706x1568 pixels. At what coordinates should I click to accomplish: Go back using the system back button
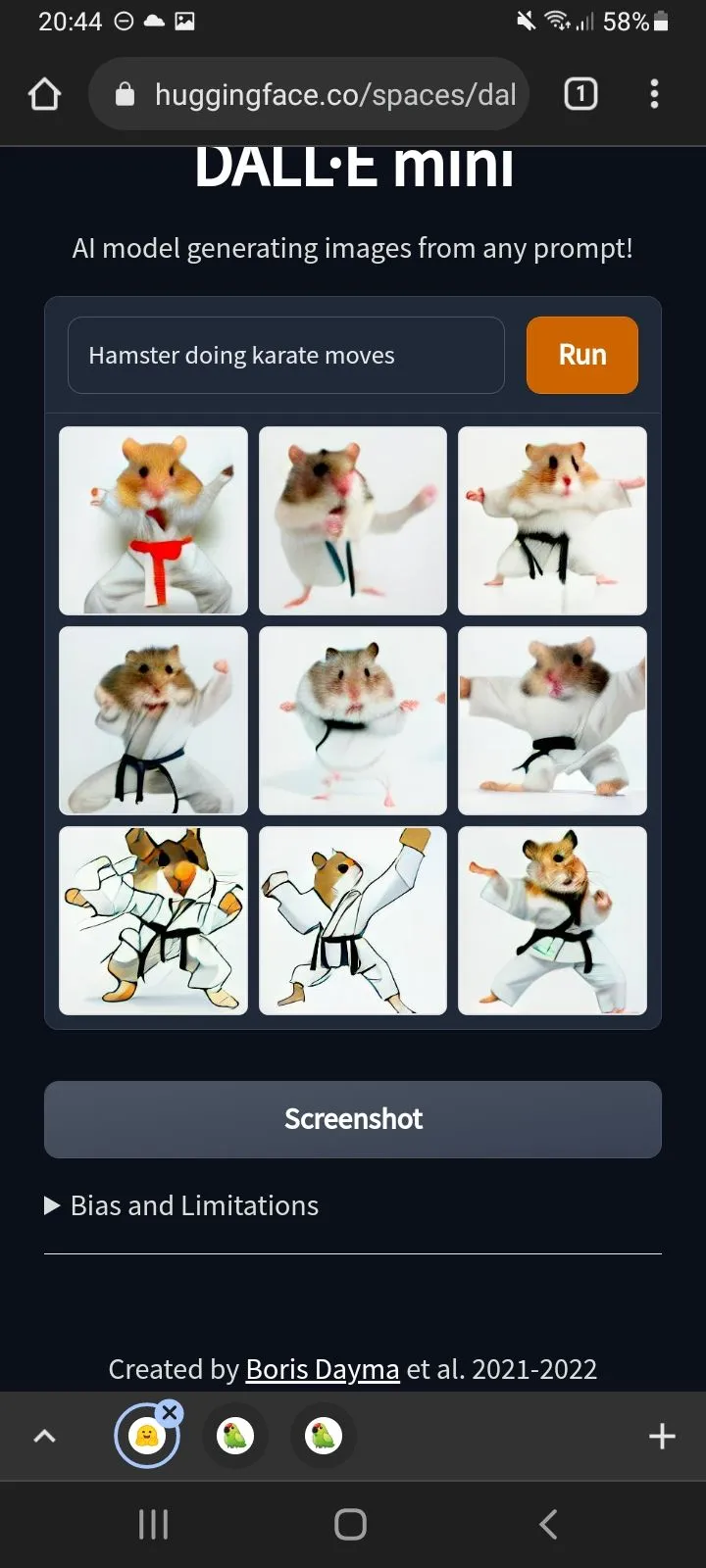point(549,1524)
